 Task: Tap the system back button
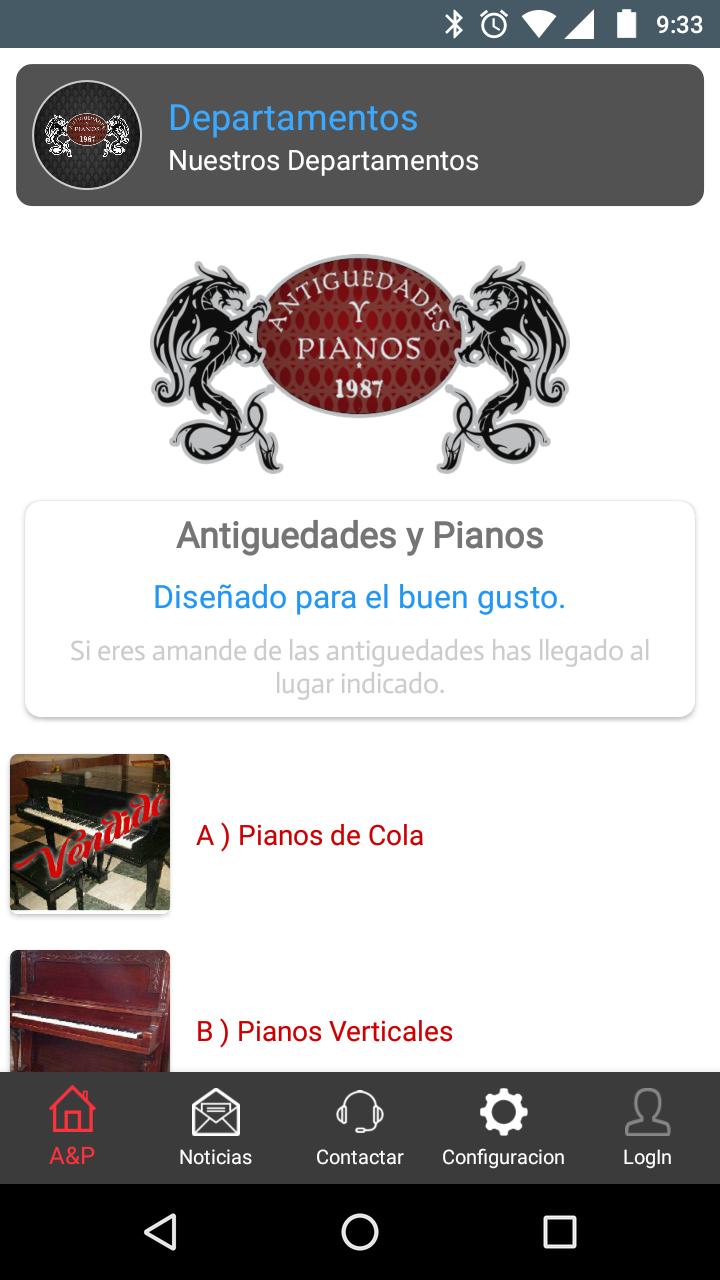(x=160, y=1232)
